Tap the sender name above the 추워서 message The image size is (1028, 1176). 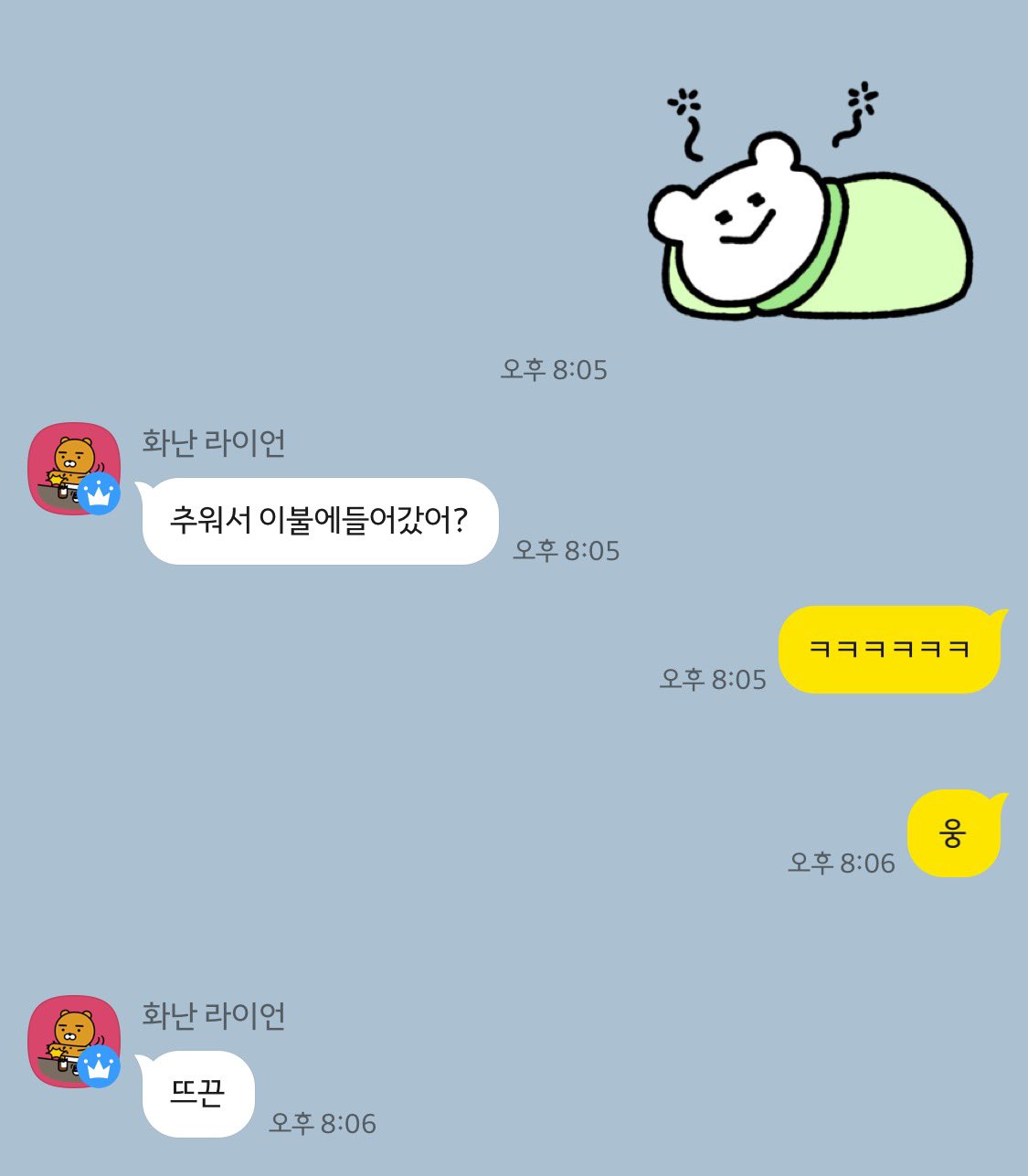click(214, 442)
